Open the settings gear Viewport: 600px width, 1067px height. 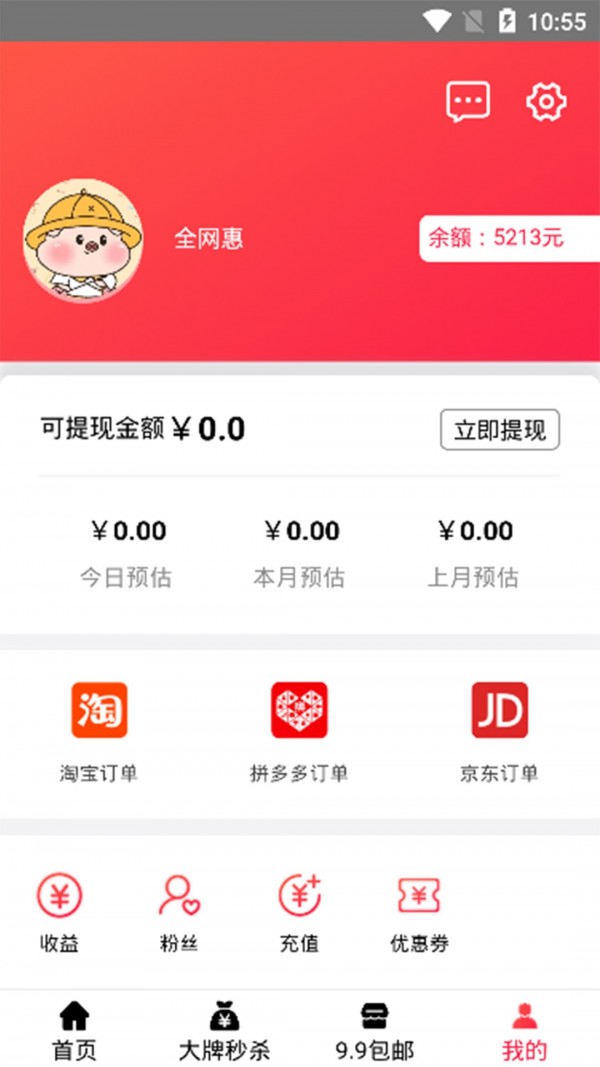pos(546,101)
